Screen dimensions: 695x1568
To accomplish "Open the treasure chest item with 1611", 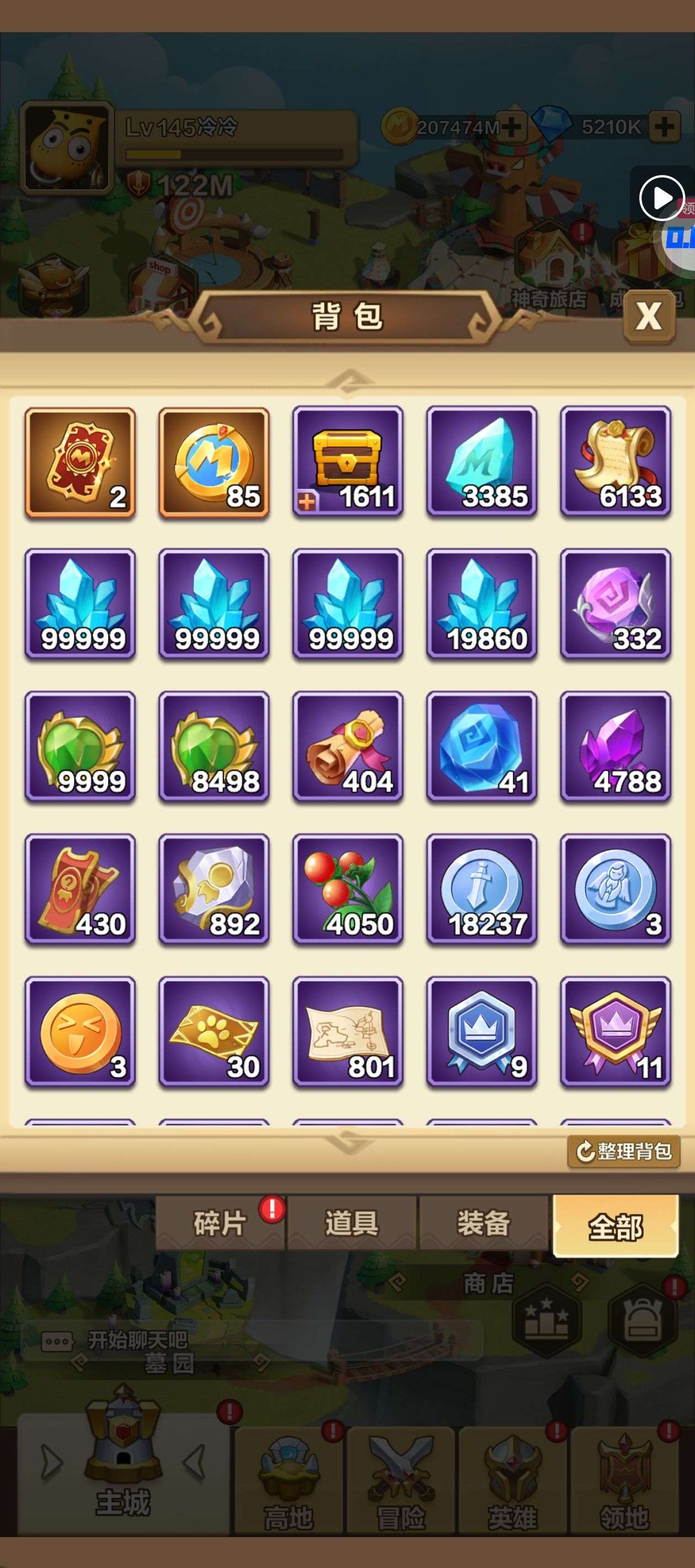I will tap(348, 462).
